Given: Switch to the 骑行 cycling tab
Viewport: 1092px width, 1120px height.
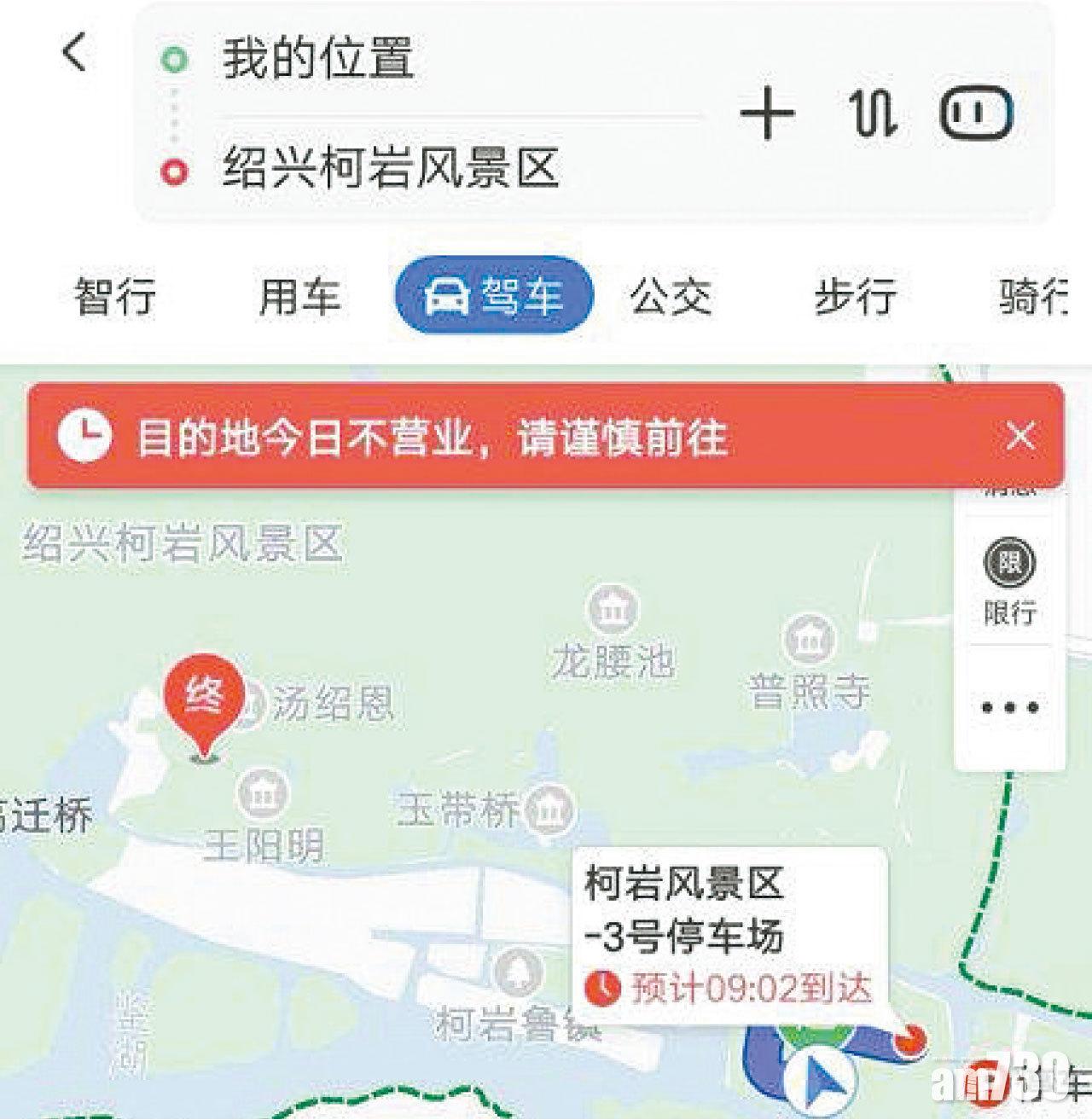Looking at the screenshot, I should point(1032,297).
